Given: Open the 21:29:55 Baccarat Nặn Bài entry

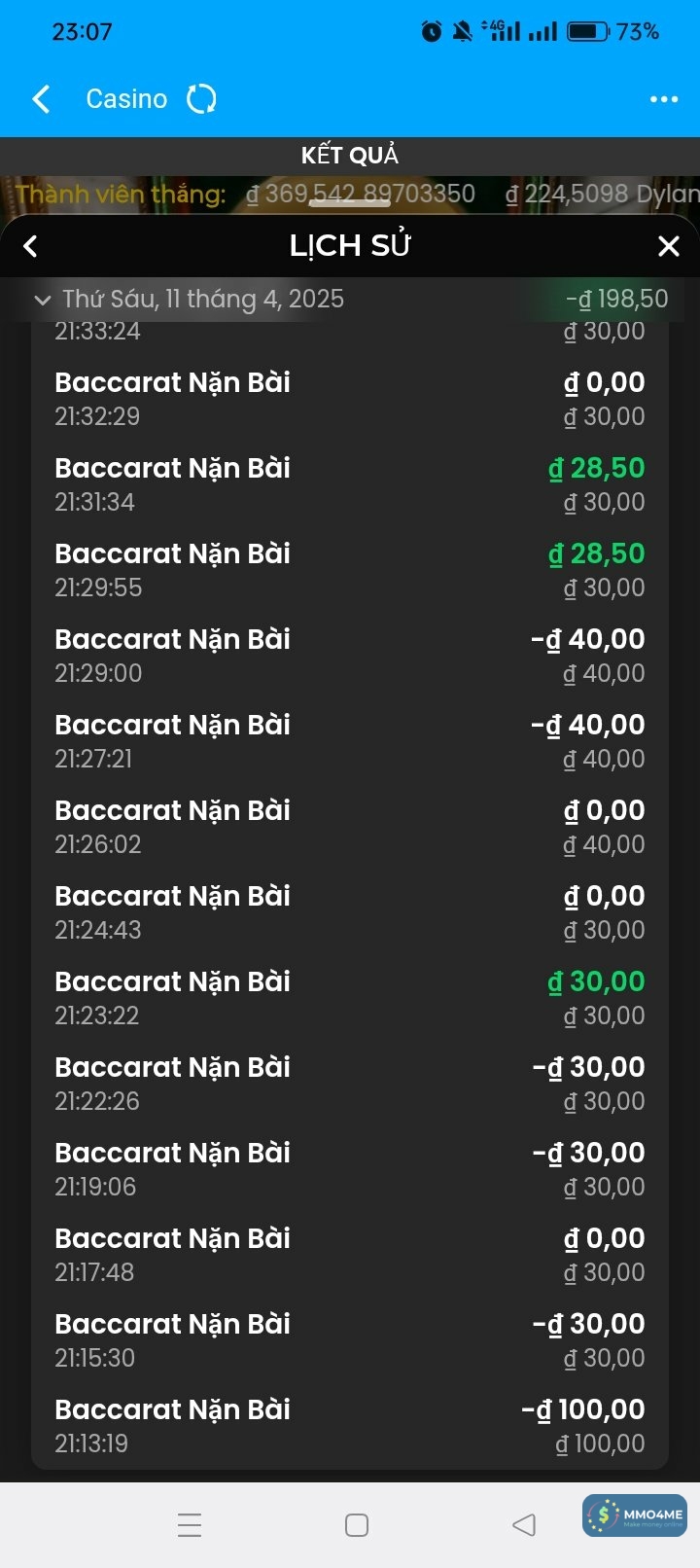Looking at the screenshot, I should click(350, 570).
